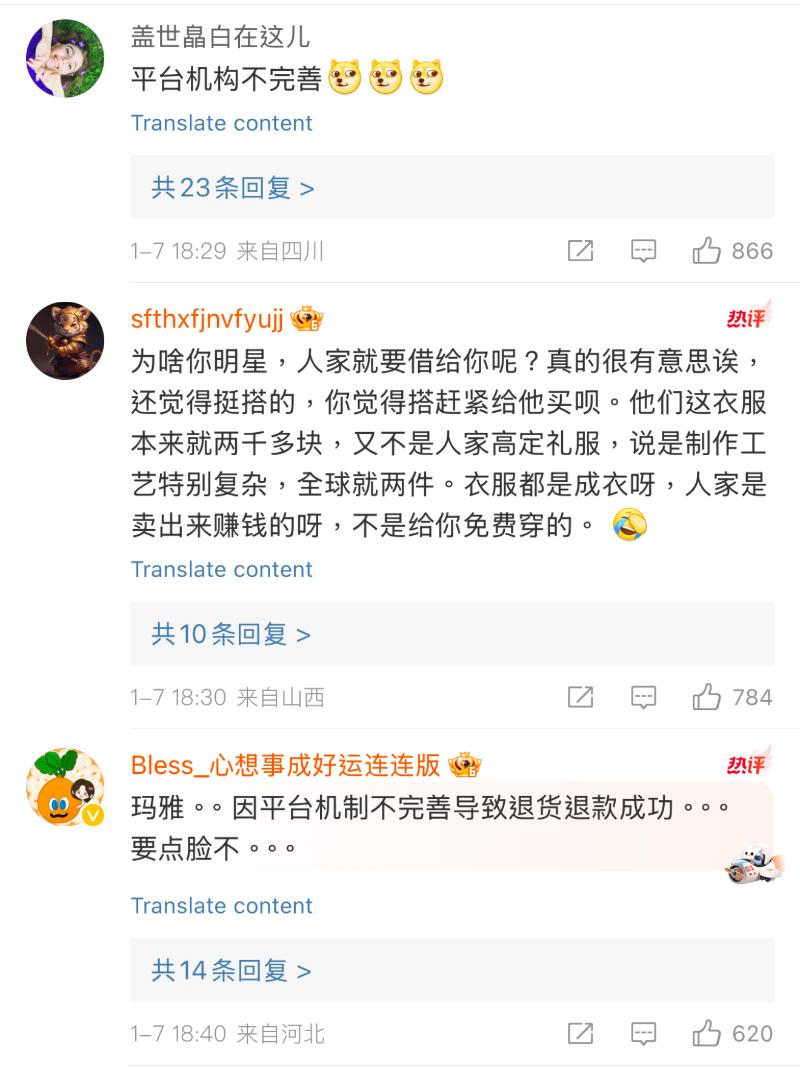Open the profile of sfthxfjnvfyujj

(207, 319)
